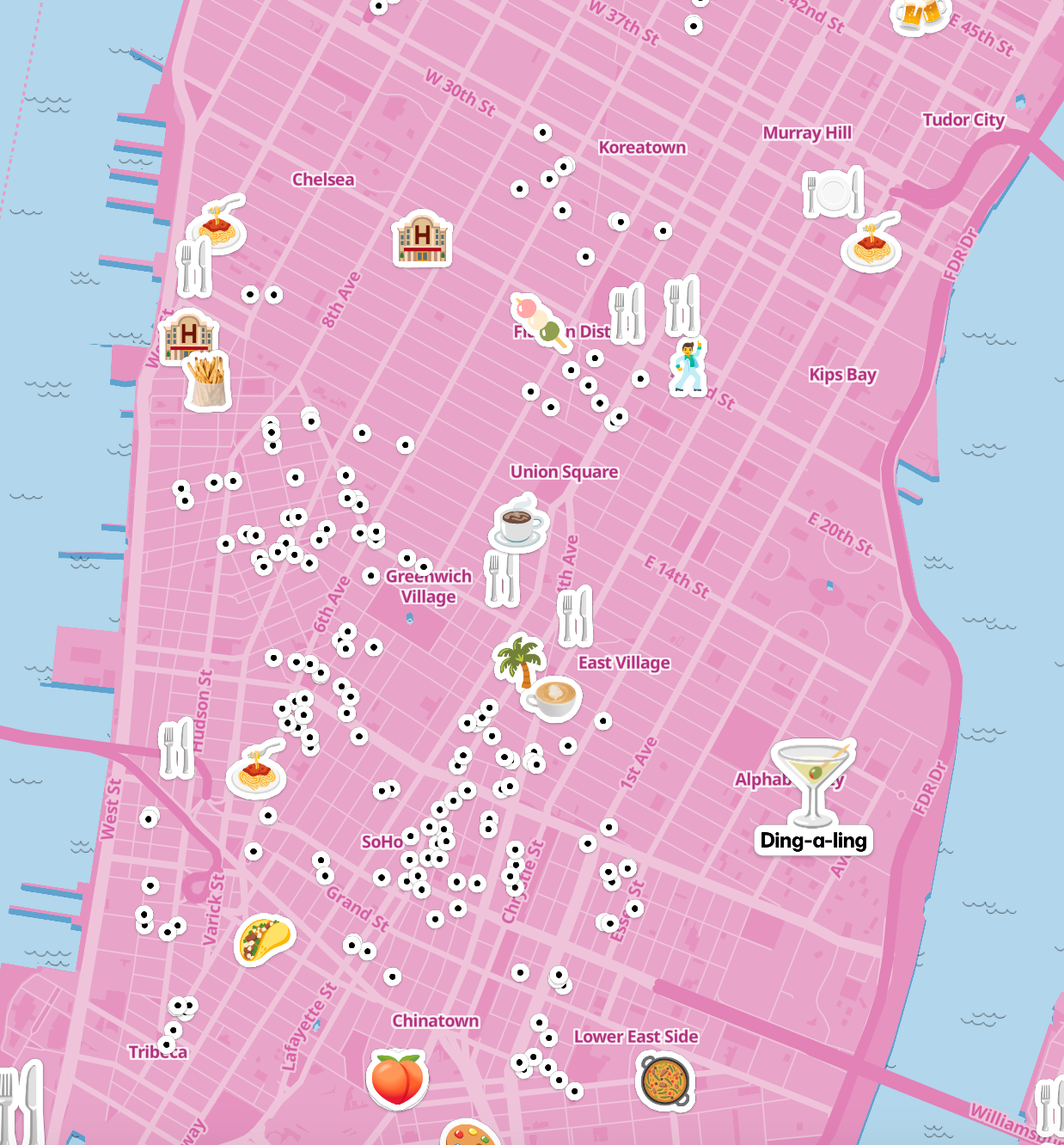Viewport: 1064px width, 1145px height.
Task: Select the taco marker near Varick St
Action: click(x=265, y=939)
